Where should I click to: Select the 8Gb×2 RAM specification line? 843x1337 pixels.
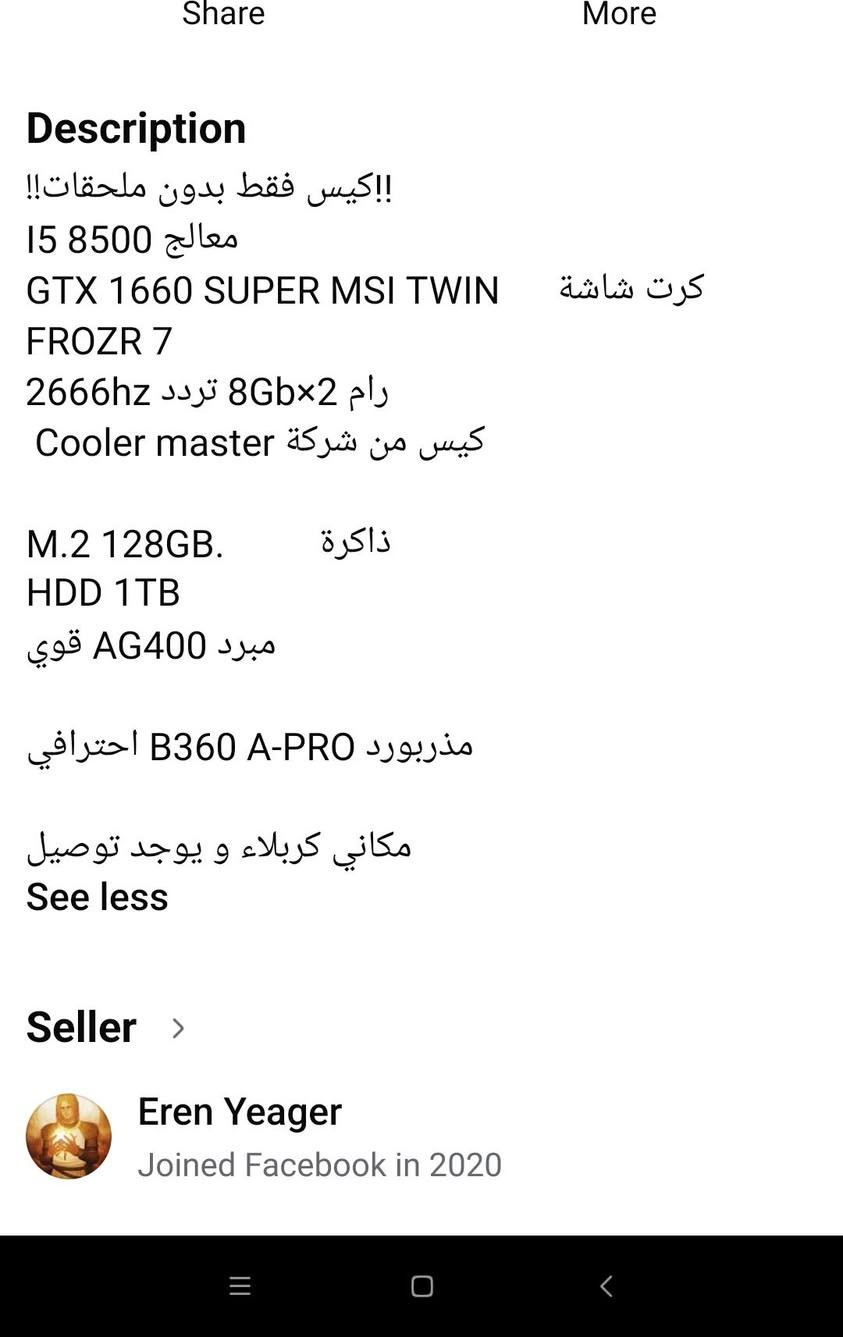pyautogui.click(x=207, y=391)
